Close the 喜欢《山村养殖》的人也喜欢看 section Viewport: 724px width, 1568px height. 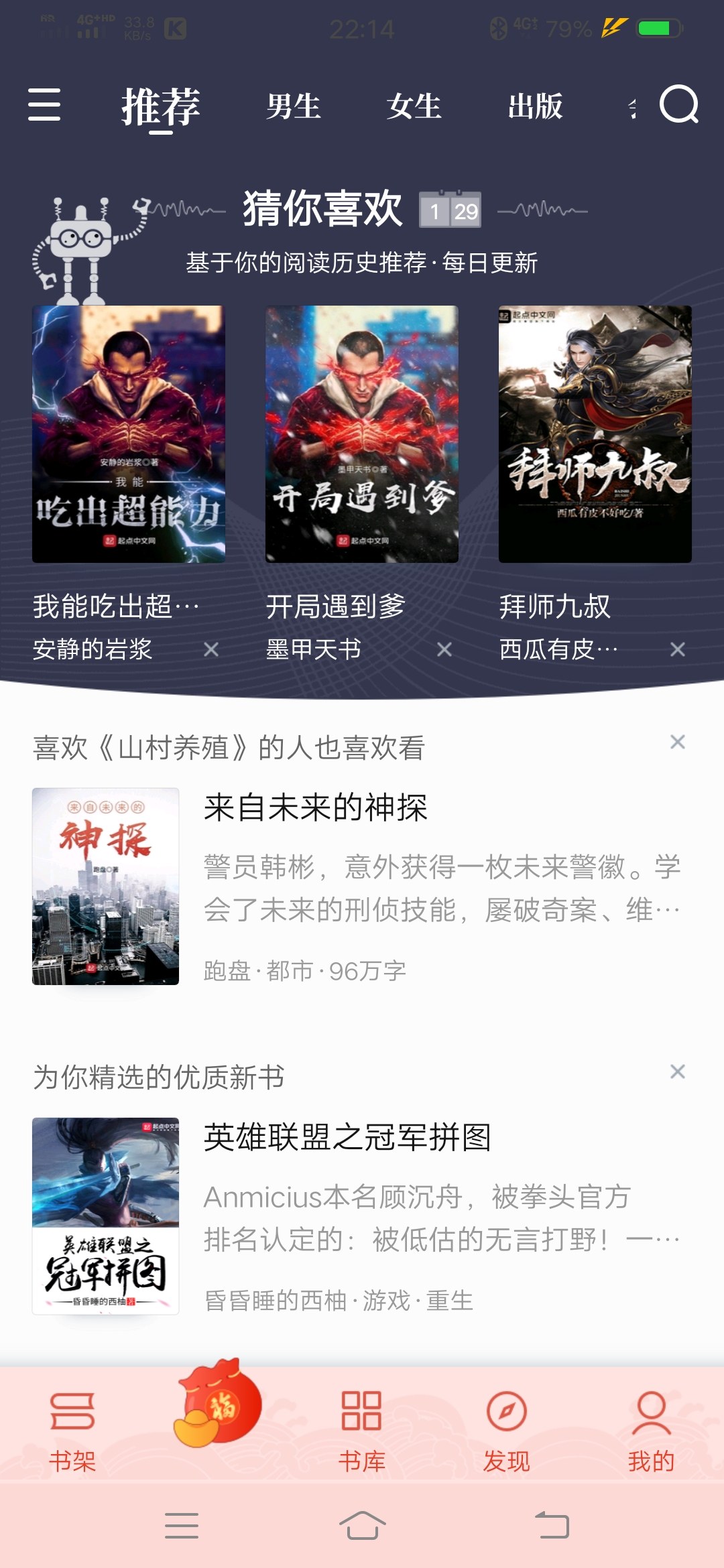pos(678,742)
